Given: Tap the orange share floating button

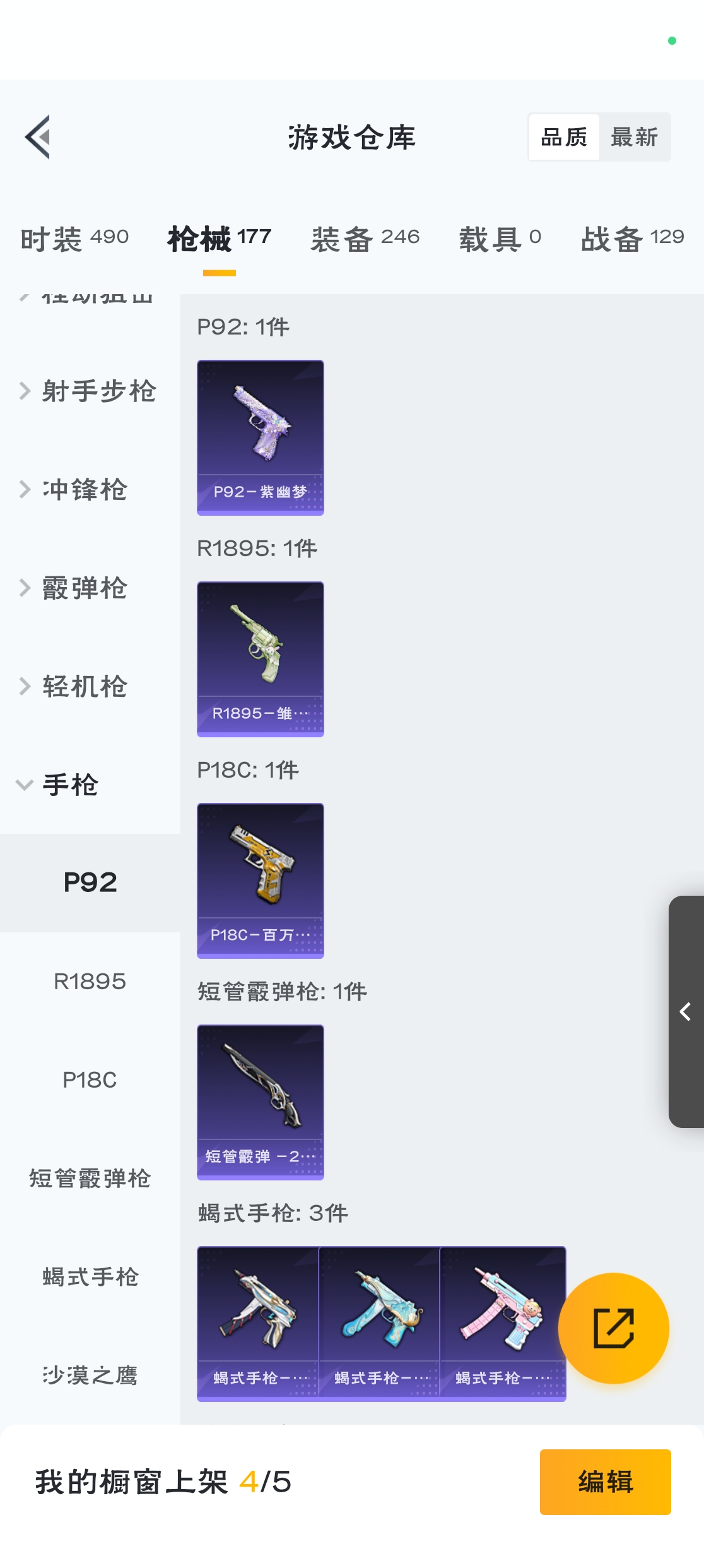Looking at the screenshot, I should (x=613, y=1328).
